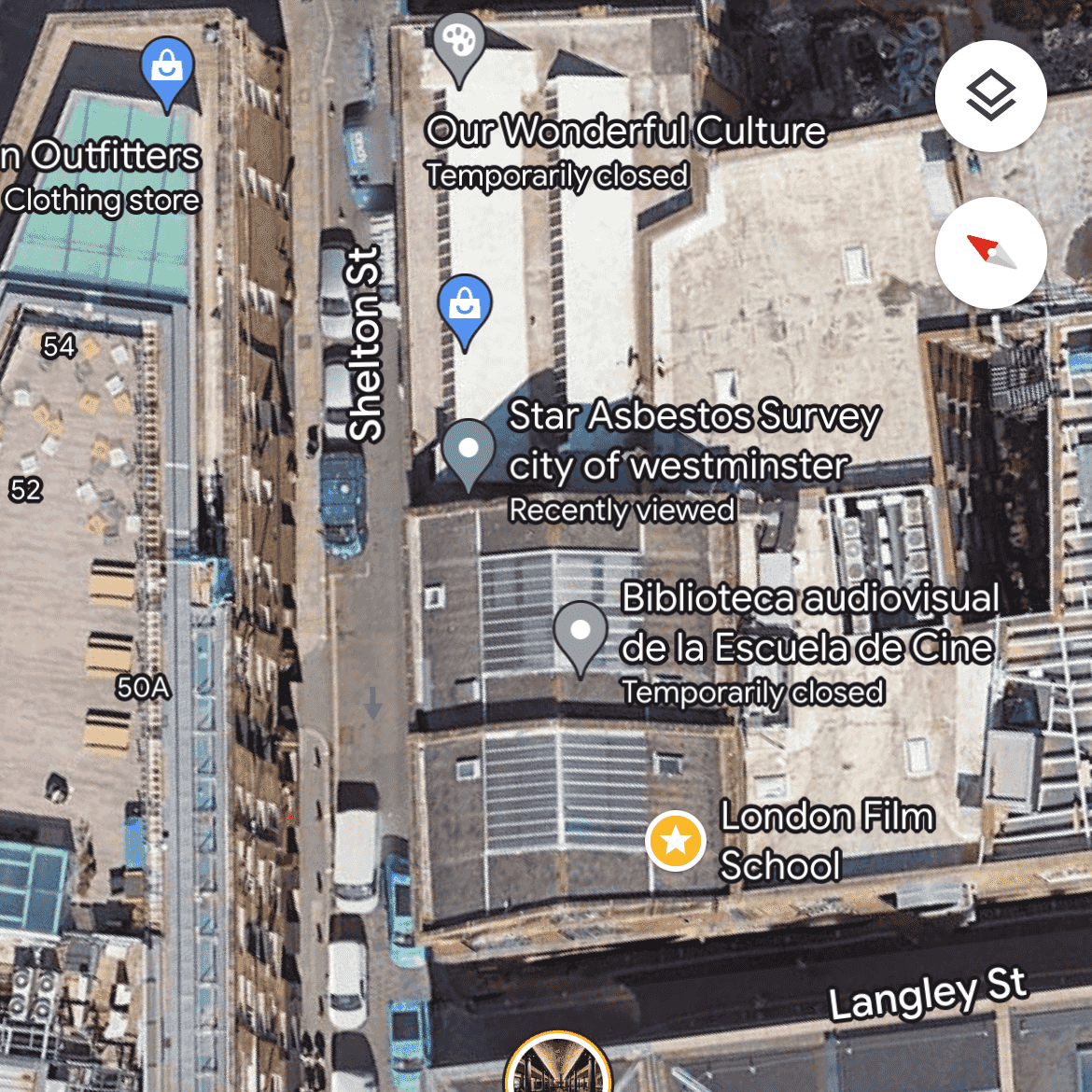Tap Biblioteca audiovisual de la Escuela pin
Image resolution: width=1092 pixels, height=1092 pixels.
pos(581,632)
